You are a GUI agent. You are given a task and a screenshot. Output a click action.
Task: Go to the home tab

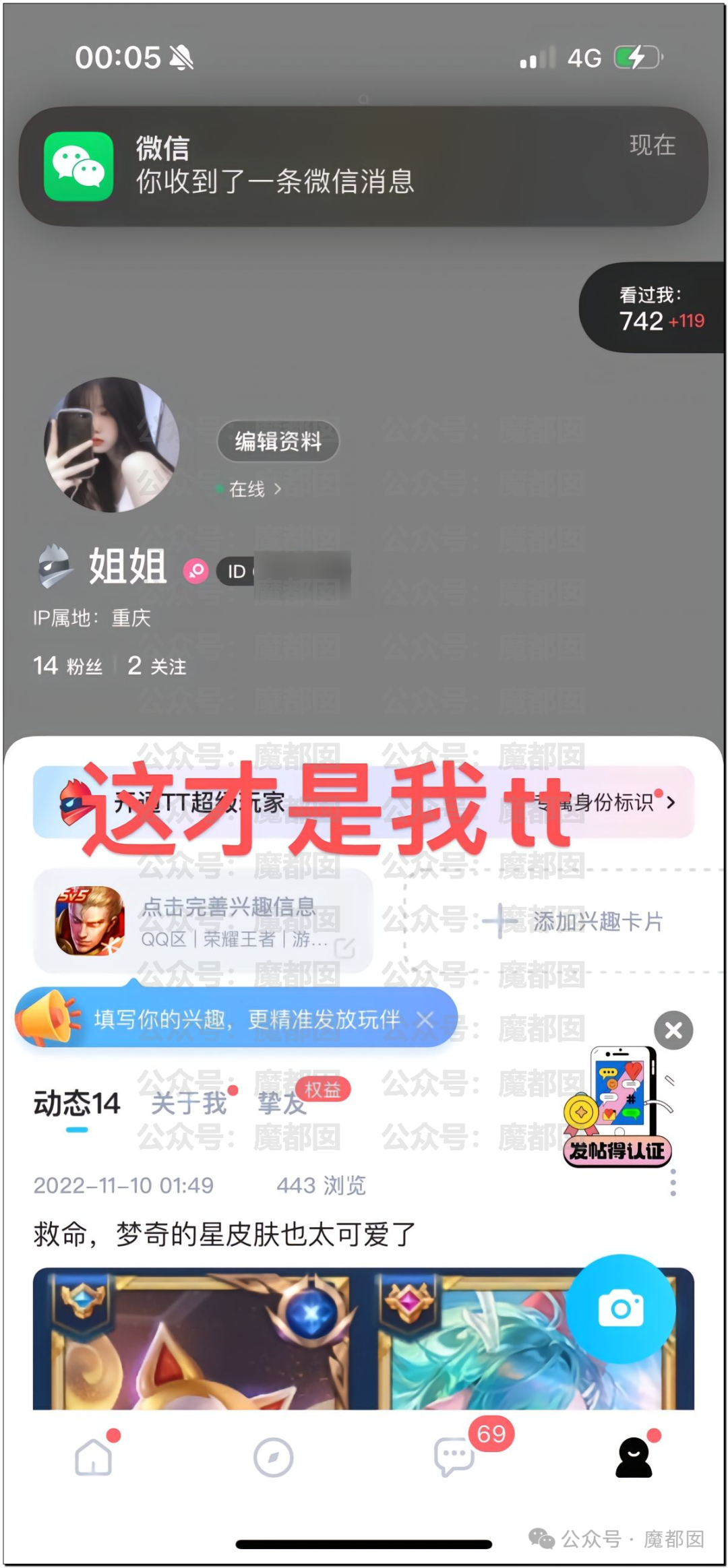(93, 1457)
